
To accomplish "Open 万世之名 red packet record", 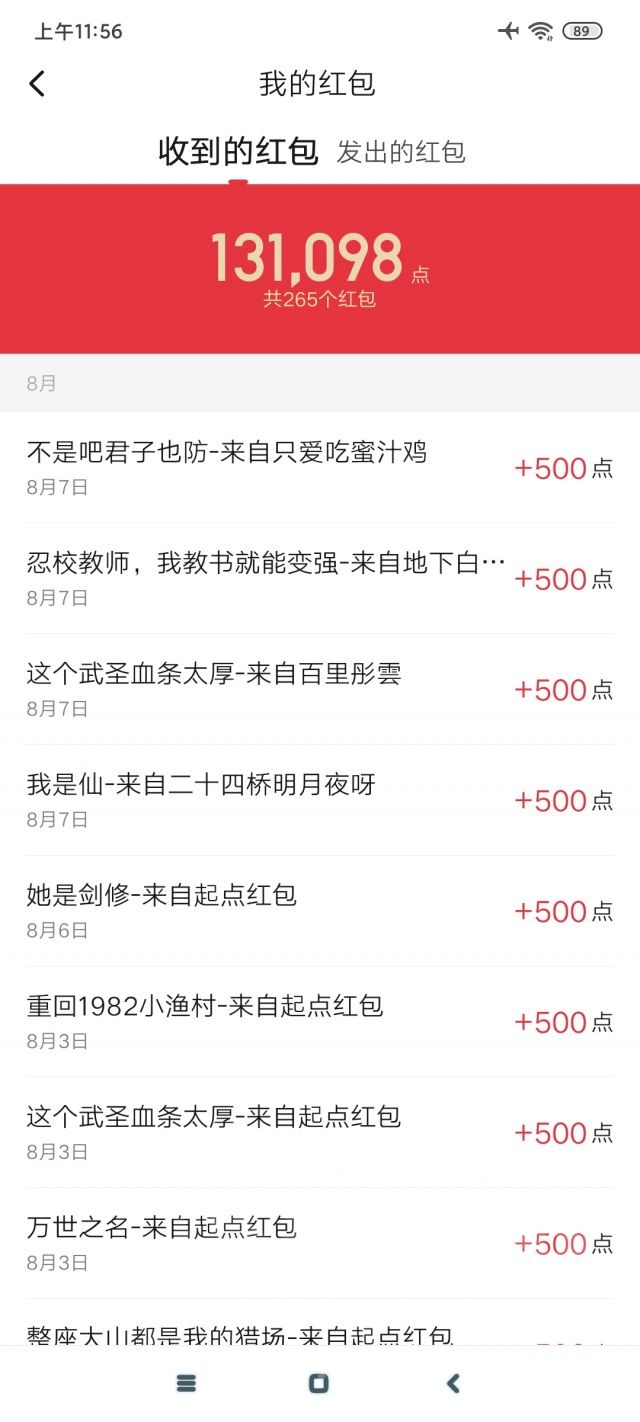I will point(320,1243).
